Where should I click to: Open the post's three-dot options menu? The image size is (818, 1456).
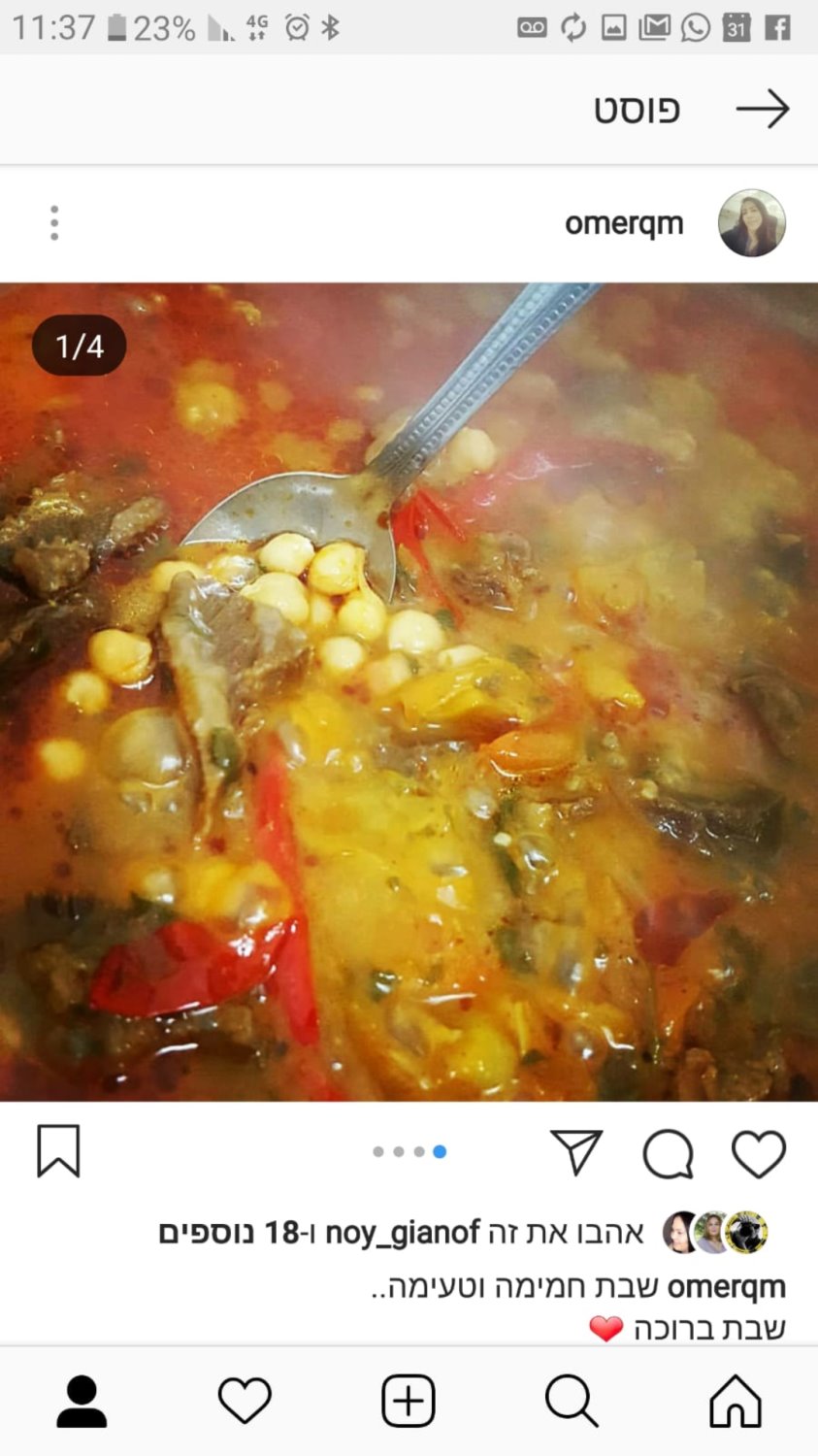tap(54, 223)
